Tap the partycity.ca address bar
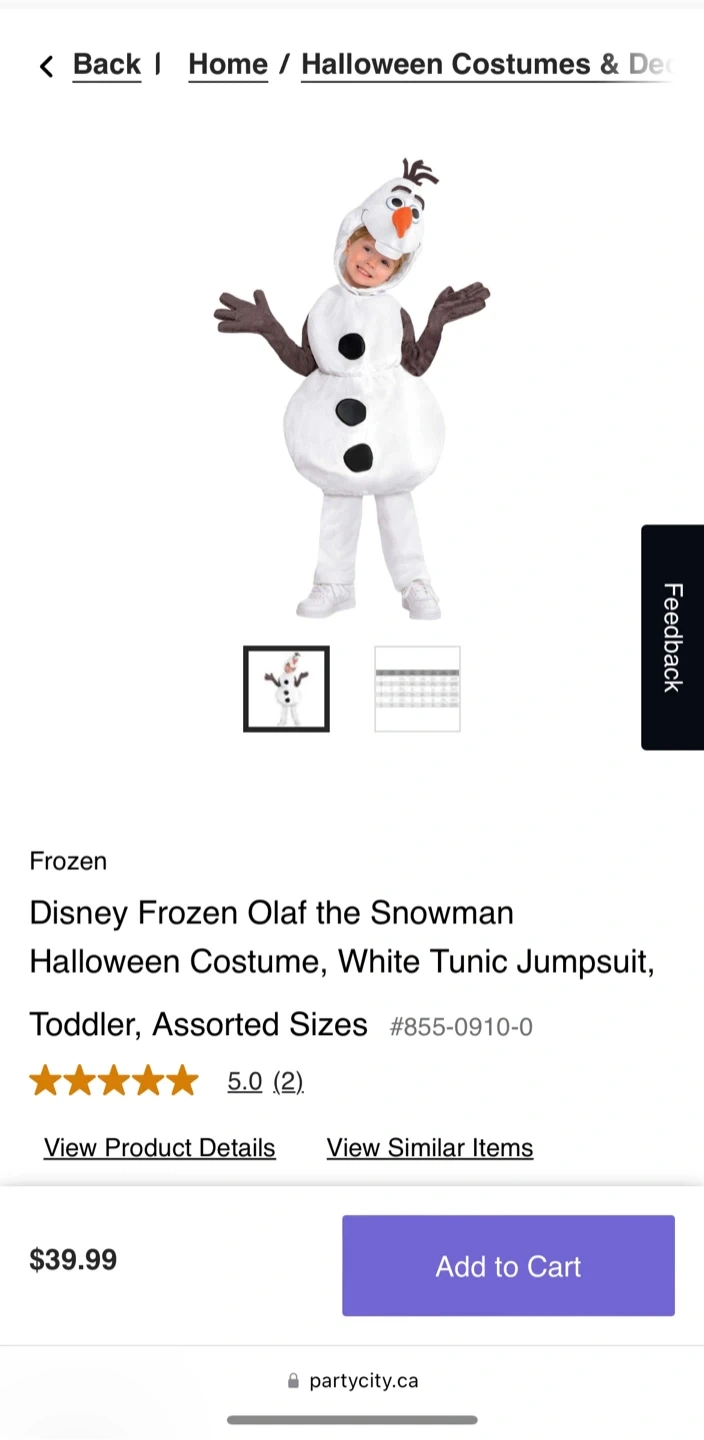The width and height of the screenshot is (704, 1440). (353, 1381)
